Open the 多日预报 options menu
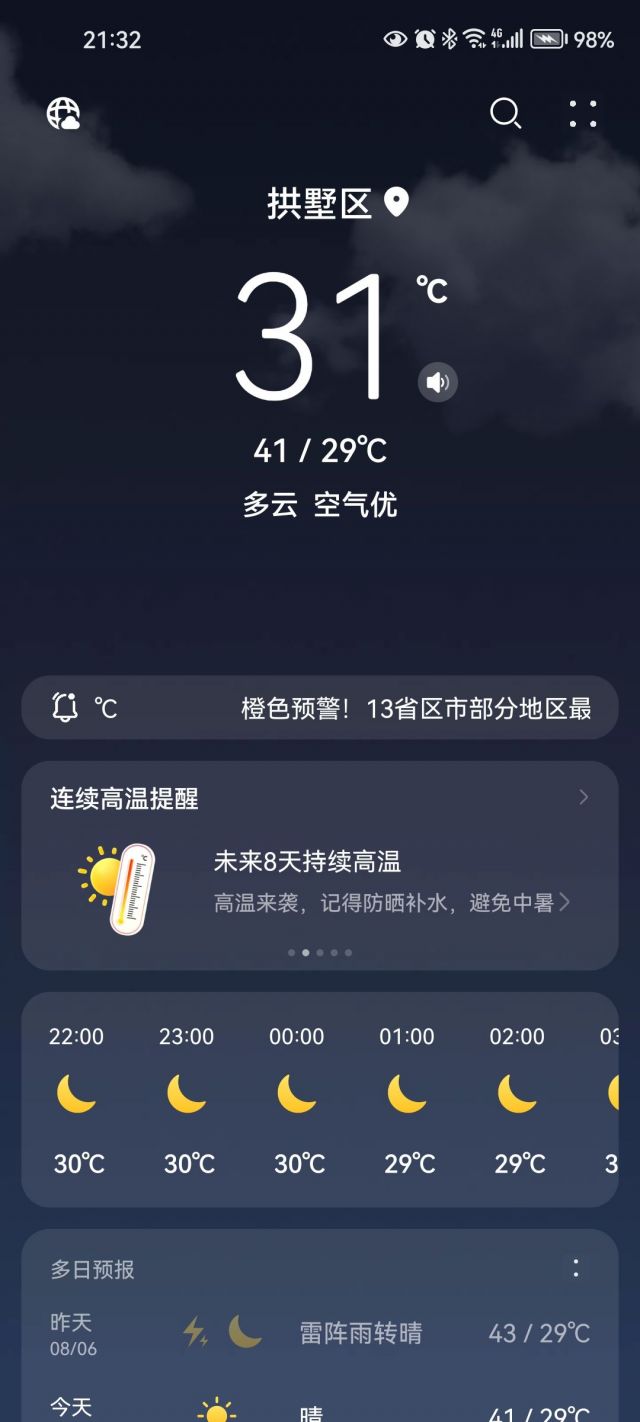Screen dimensions: 640x1422 576,1268
